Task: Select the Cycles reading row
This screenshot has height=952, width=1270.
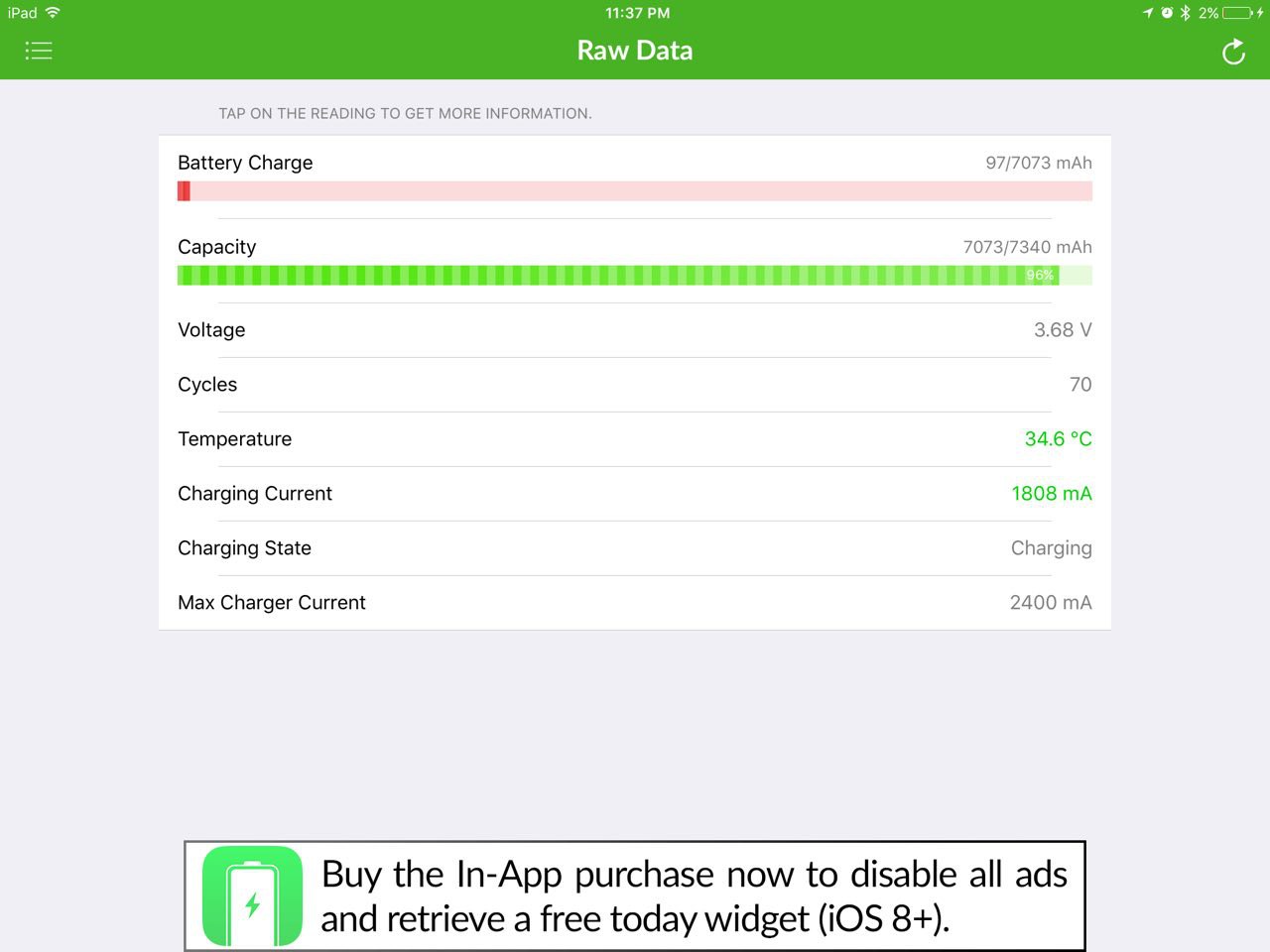Action: tap(635, 385)
